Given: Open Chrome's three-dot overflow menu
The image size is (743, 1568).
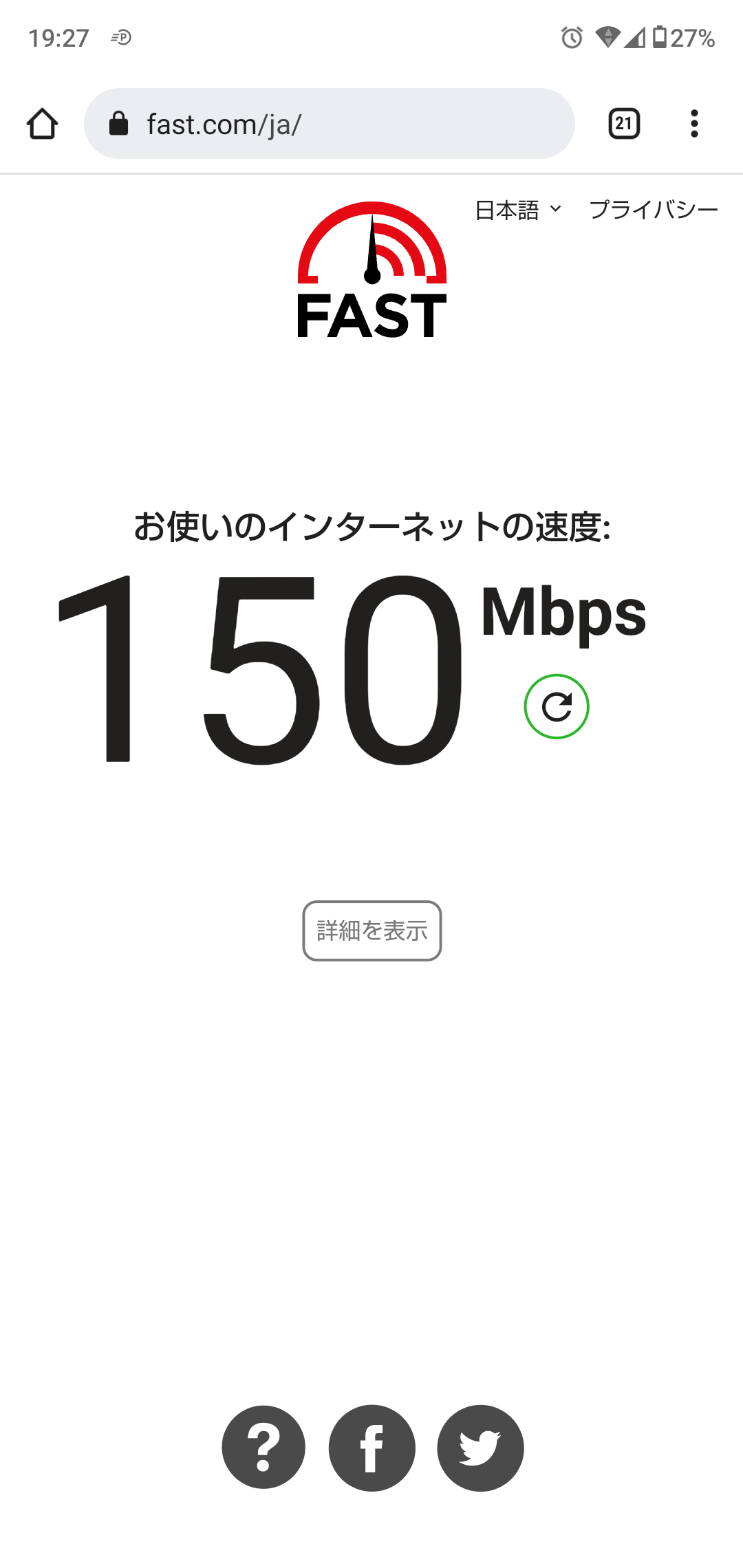Looking at the screenshot, I should (x=693, y=122).
